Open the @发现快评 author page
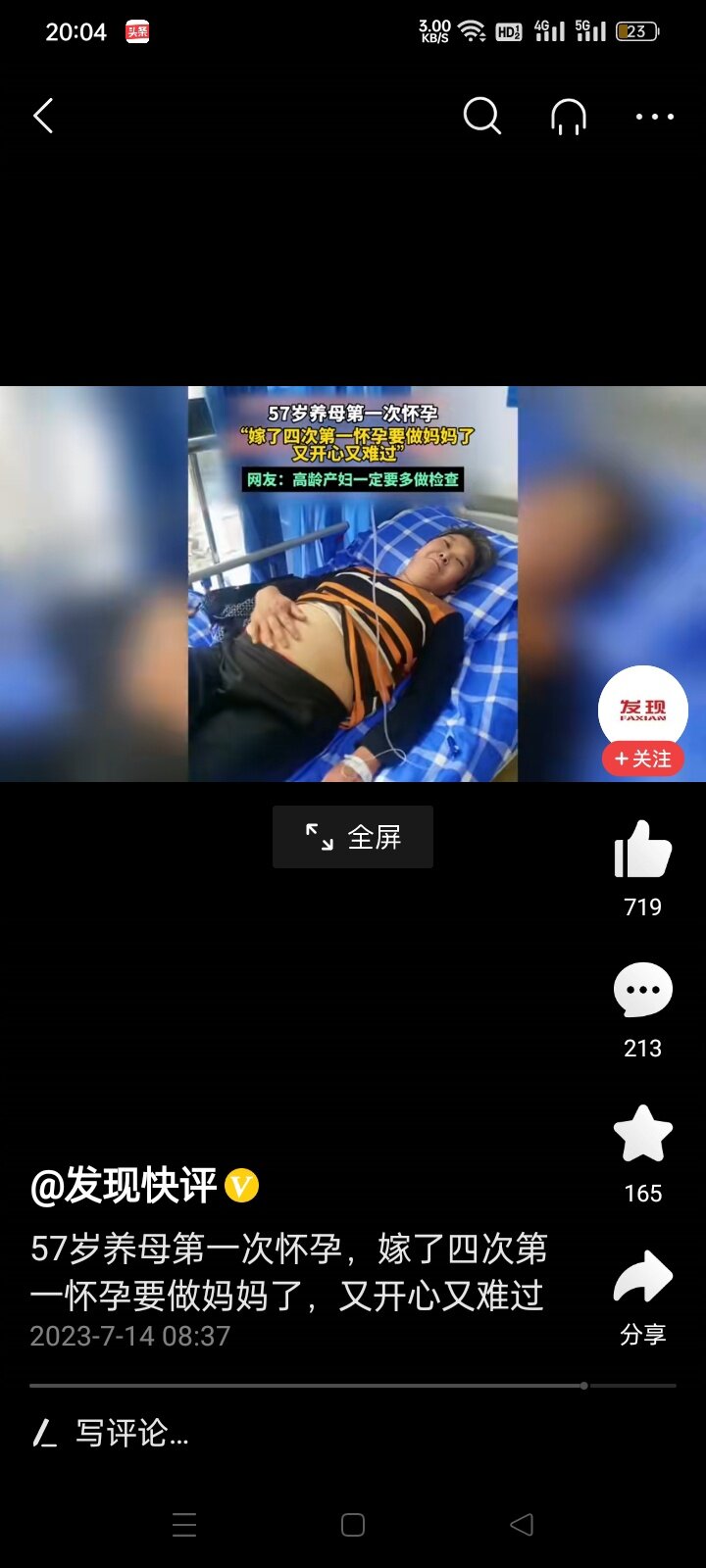Viewport: 706px width, 1568px height. 125,1186
